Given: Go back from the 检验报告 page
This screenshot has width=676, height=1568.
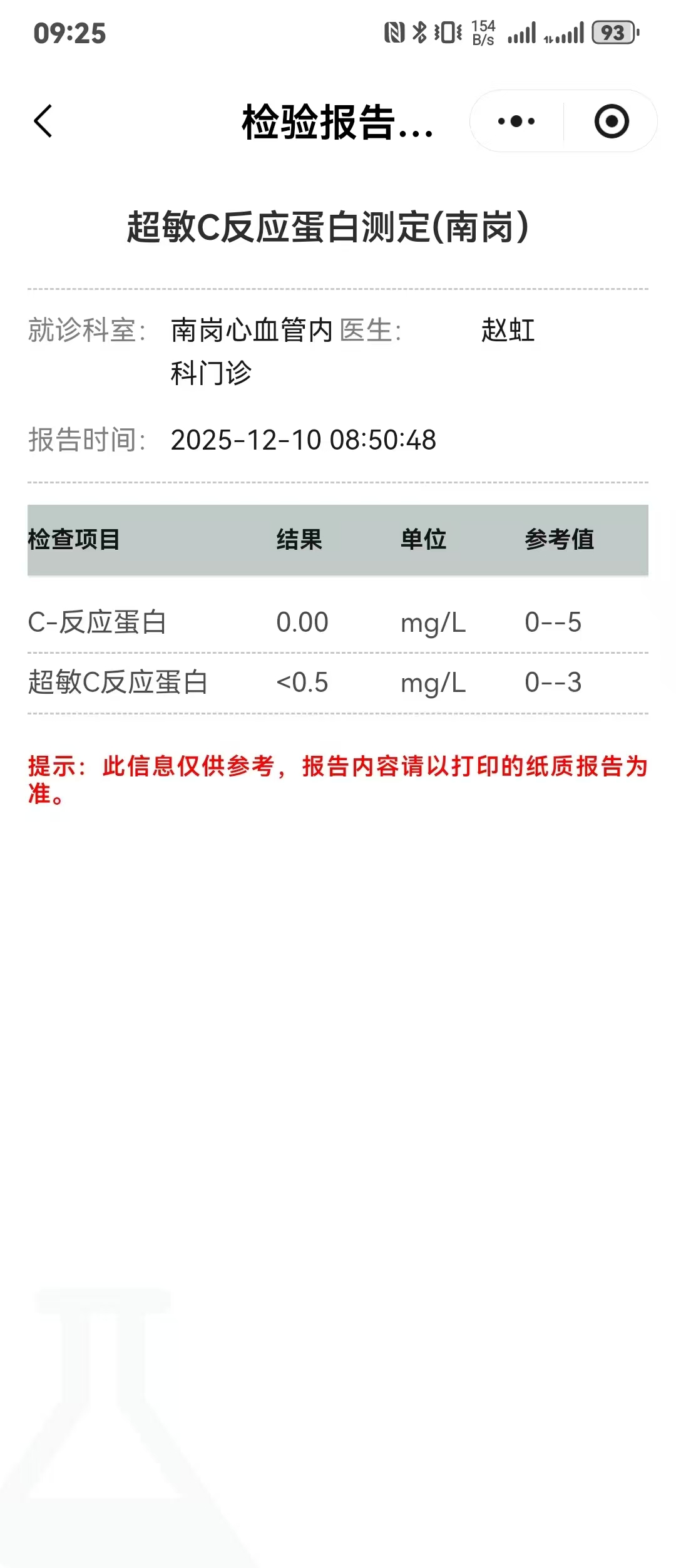Looking at the screenshot, I should (x=43, y=121).
